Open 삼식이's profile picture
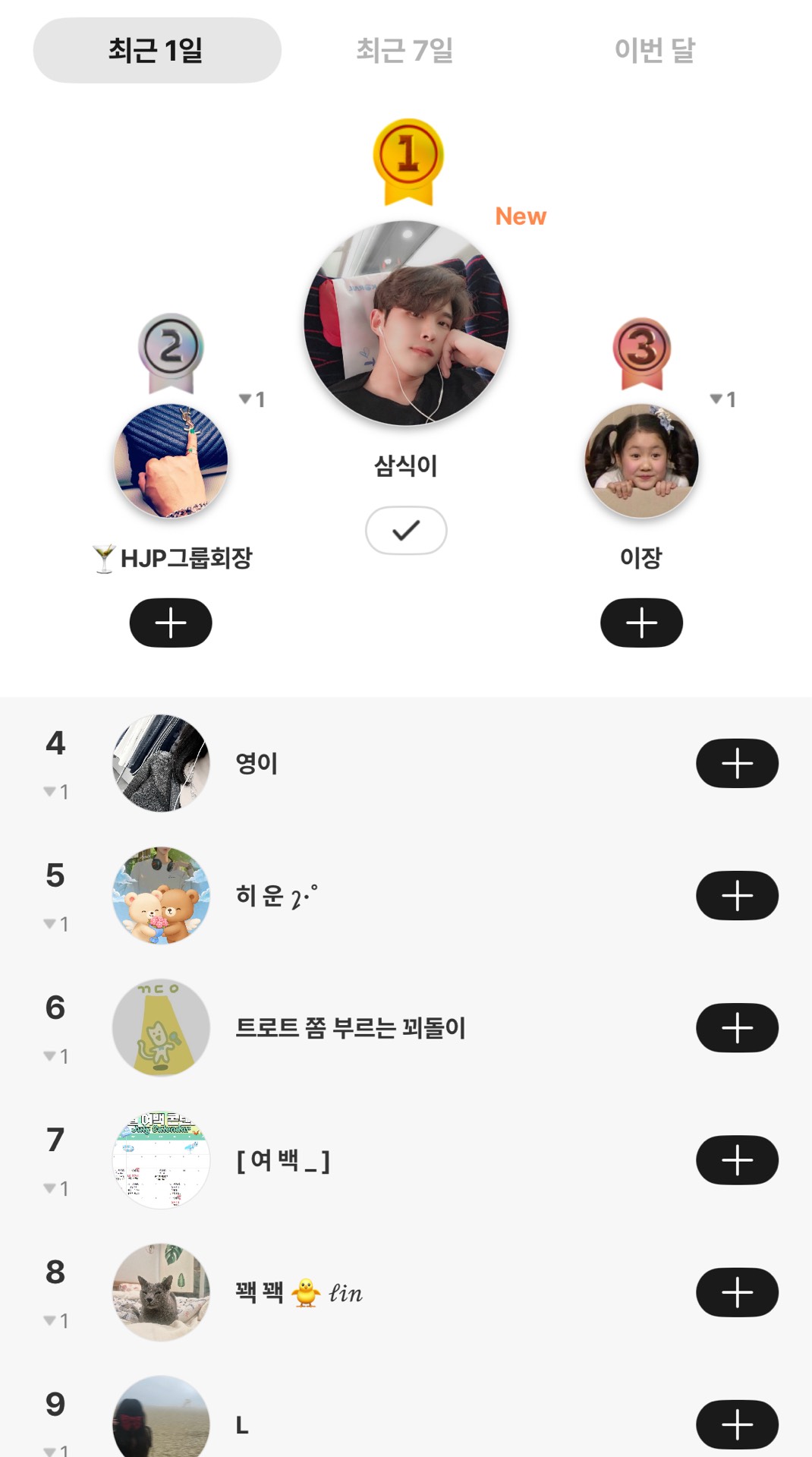 (x=406, y=323)
